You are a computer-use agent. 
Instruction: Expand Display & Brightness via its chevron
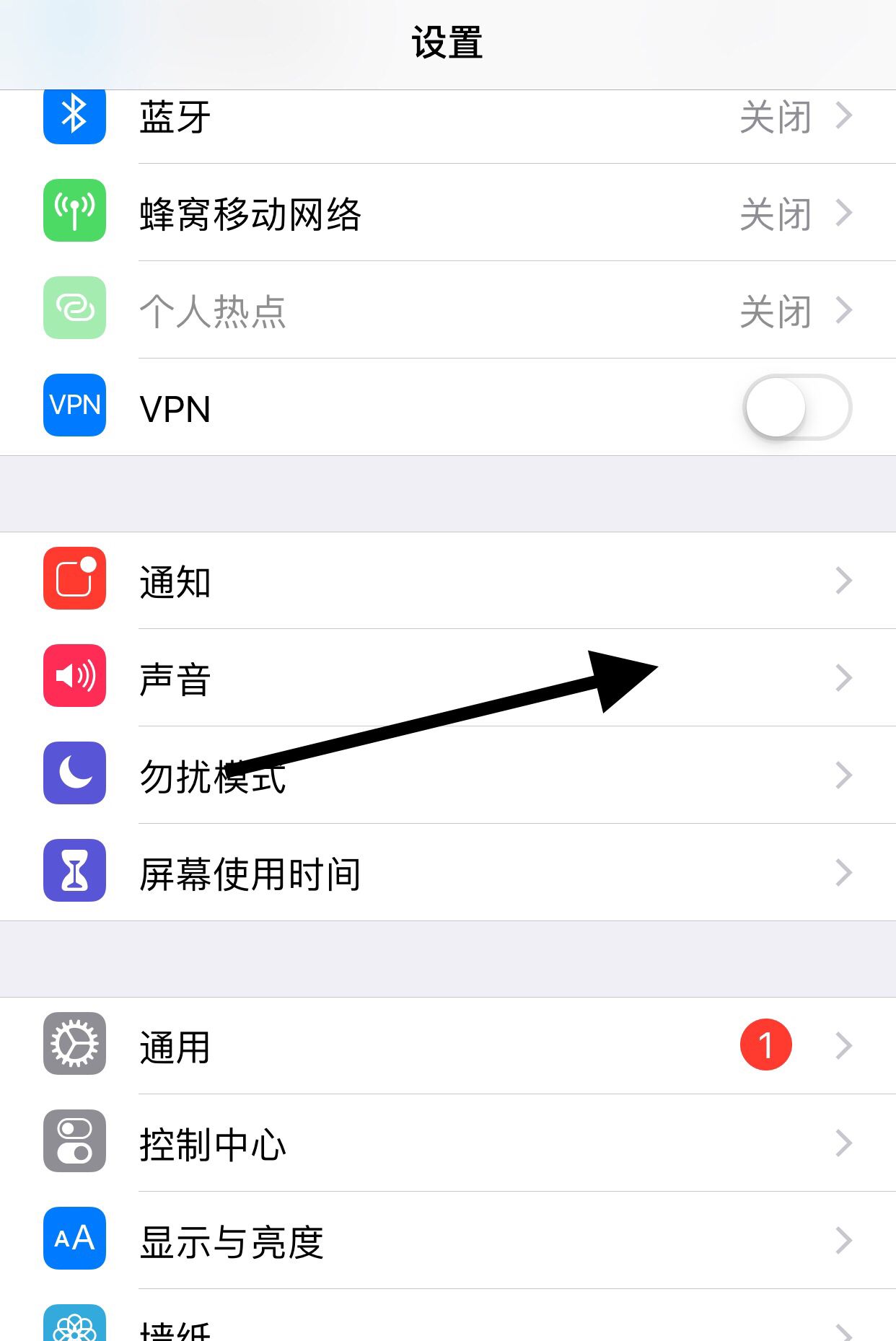click(x=843, y=1240)
